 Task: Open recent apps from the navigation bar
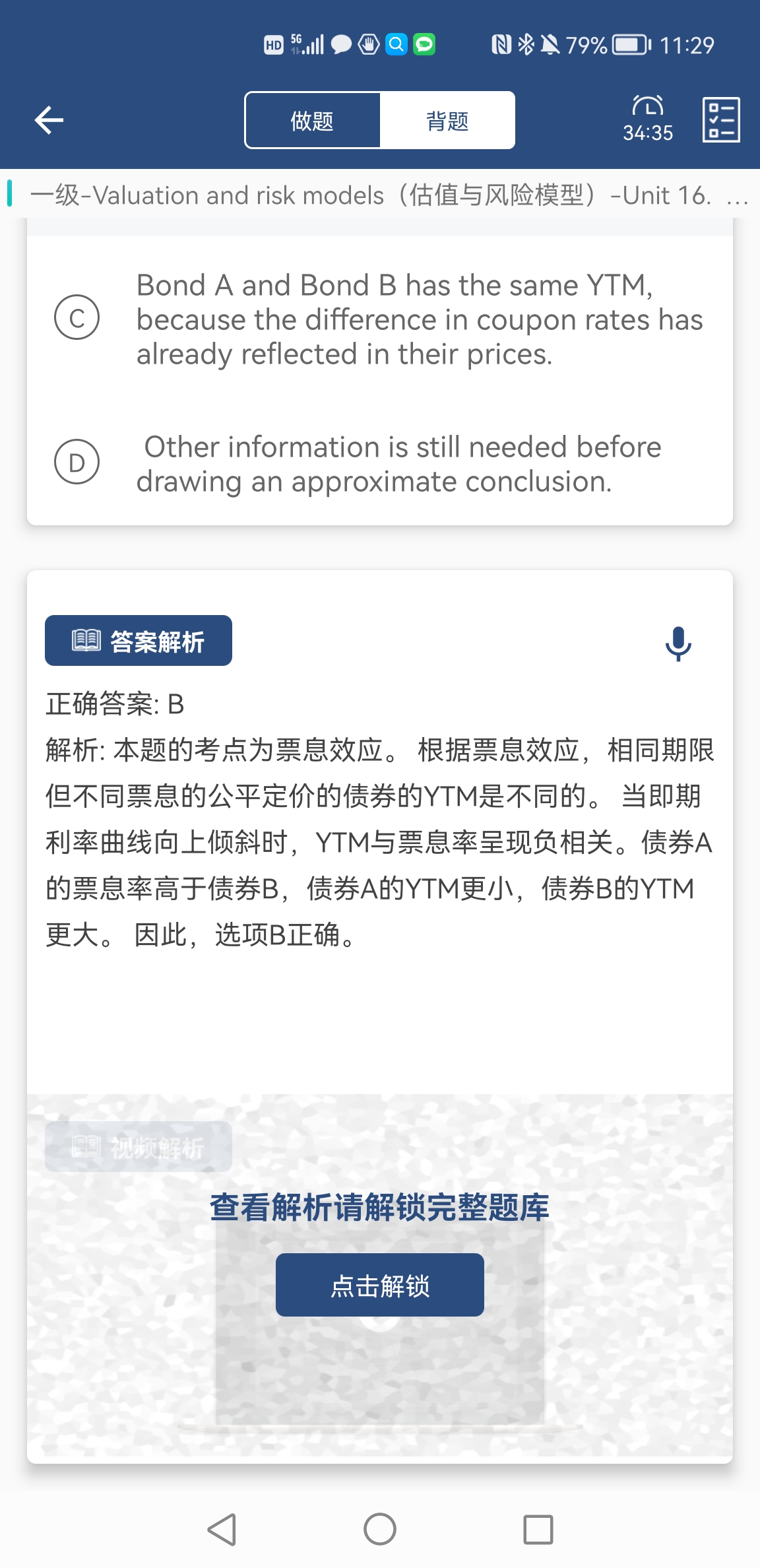pyautogui.click(x=538, y=1529)
